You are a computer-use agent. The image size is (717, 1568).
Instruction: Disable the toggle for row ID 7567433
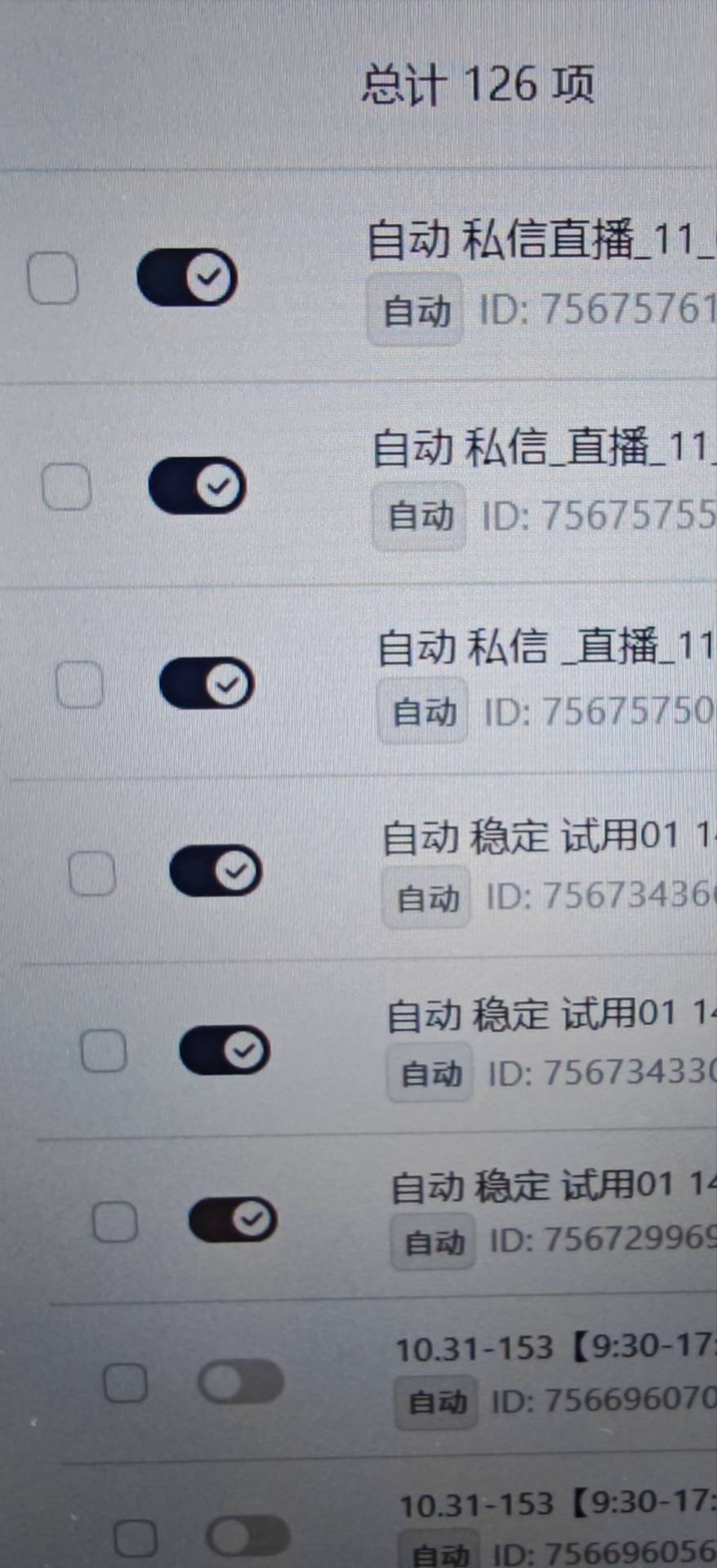click(225, 1050)
